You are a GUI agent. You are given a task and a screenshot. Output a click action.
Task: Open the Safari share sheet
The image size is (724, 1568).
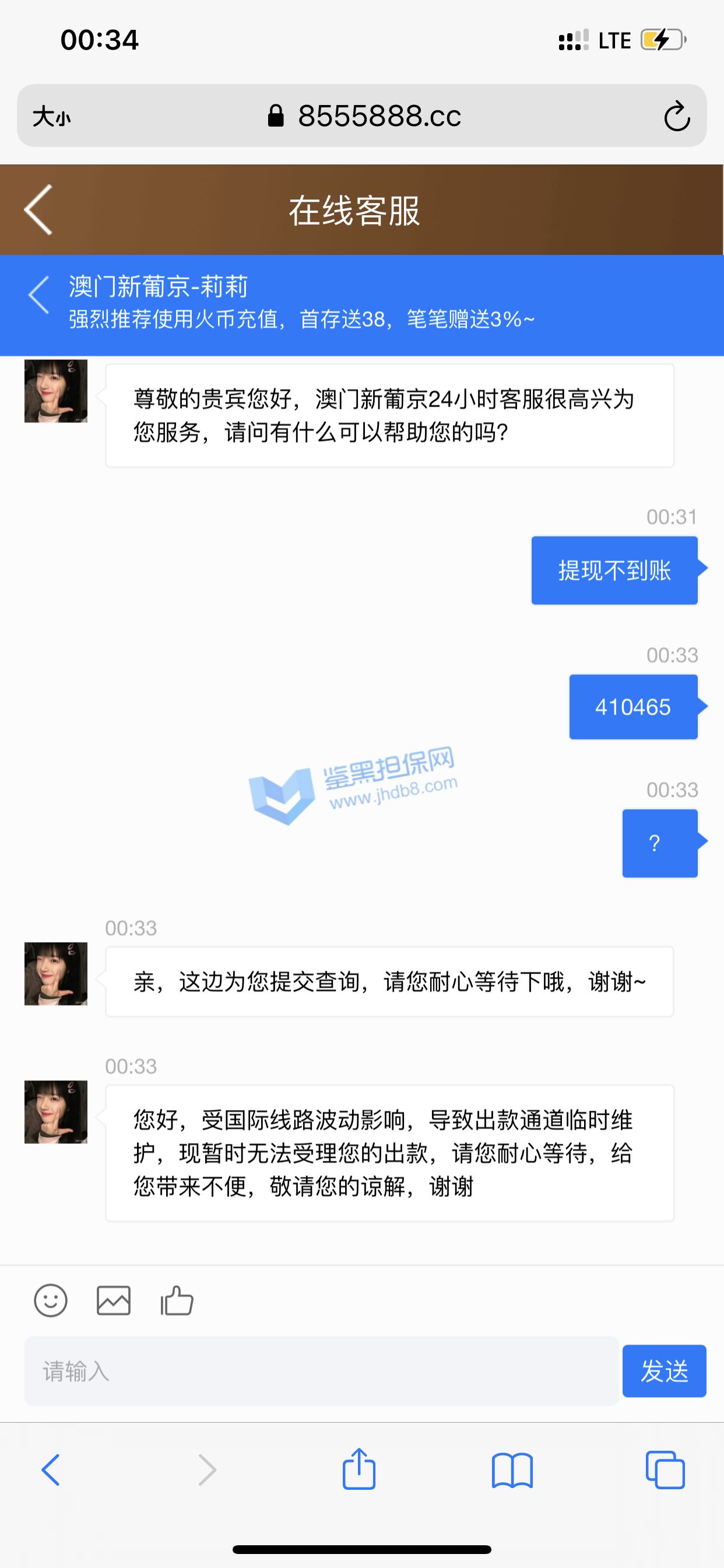[x=359, y=1468]
